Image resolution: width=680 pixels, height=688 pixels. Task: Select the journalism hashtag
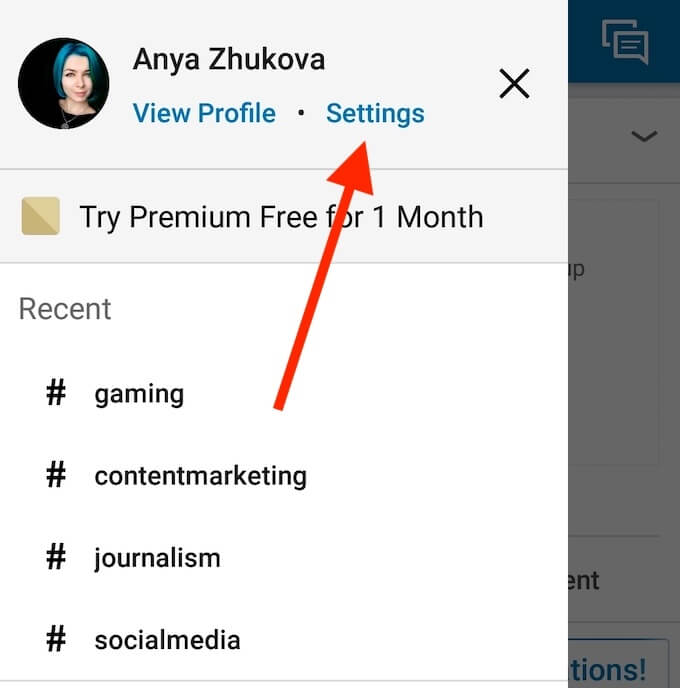pos(157,558)
